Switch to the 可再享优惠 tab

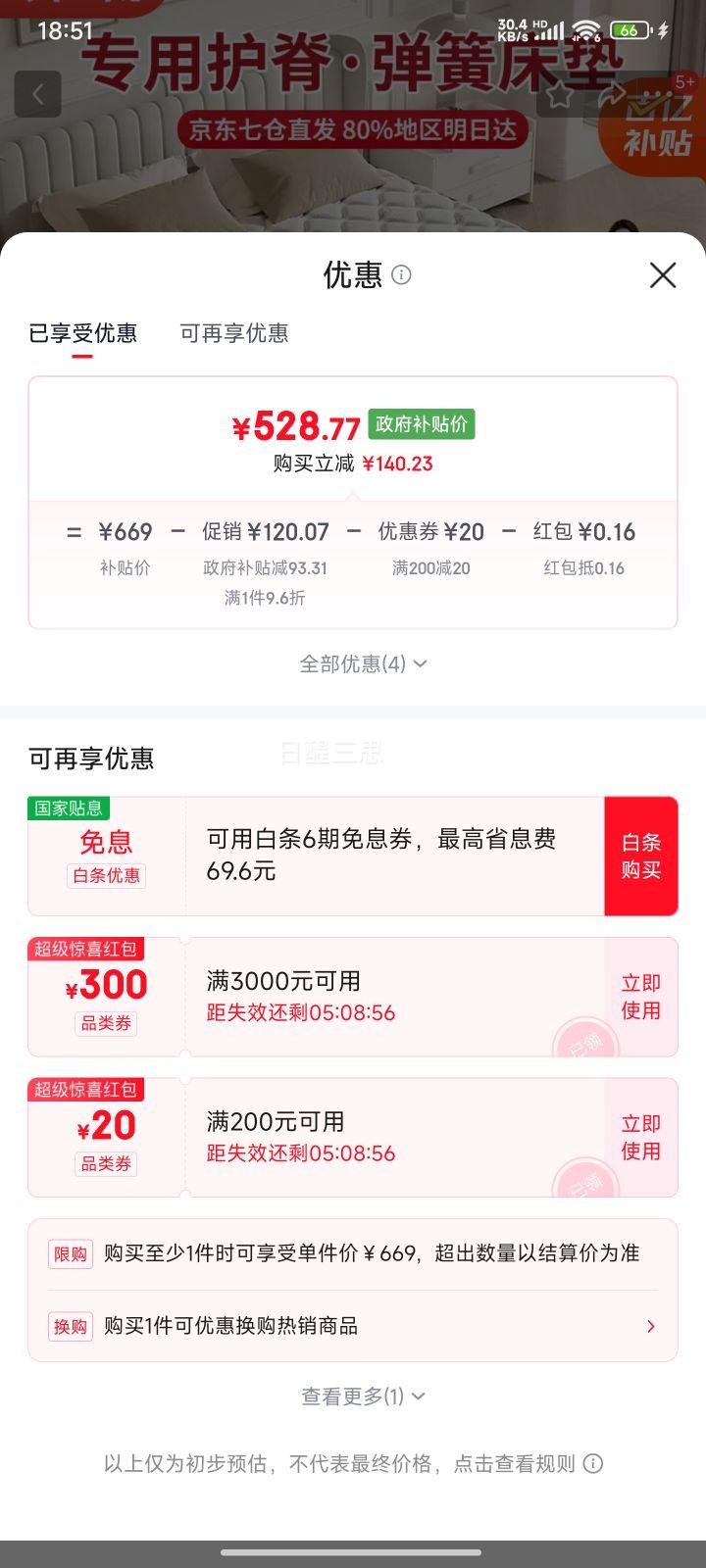(234, 334)
